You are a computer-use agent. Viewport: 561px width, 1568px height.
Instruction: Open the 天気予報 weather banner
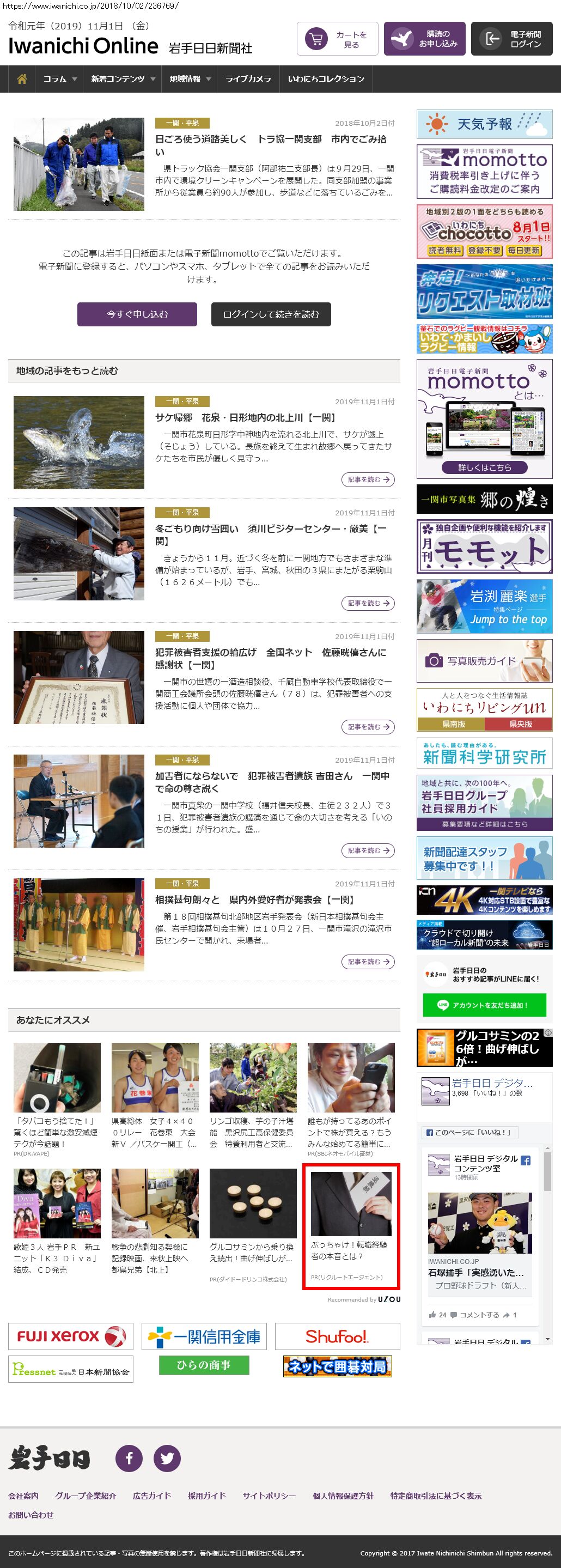[x=484, y=124]
